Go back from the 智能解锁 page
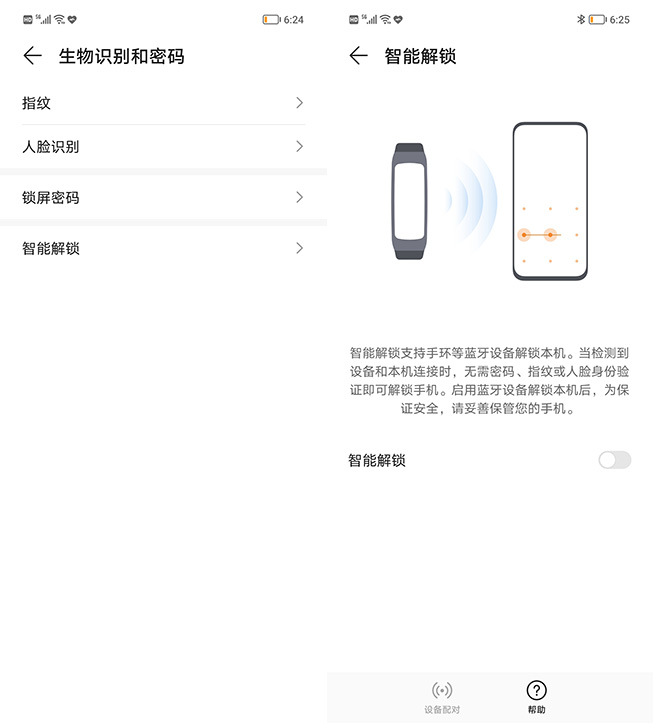 [359, 56]
